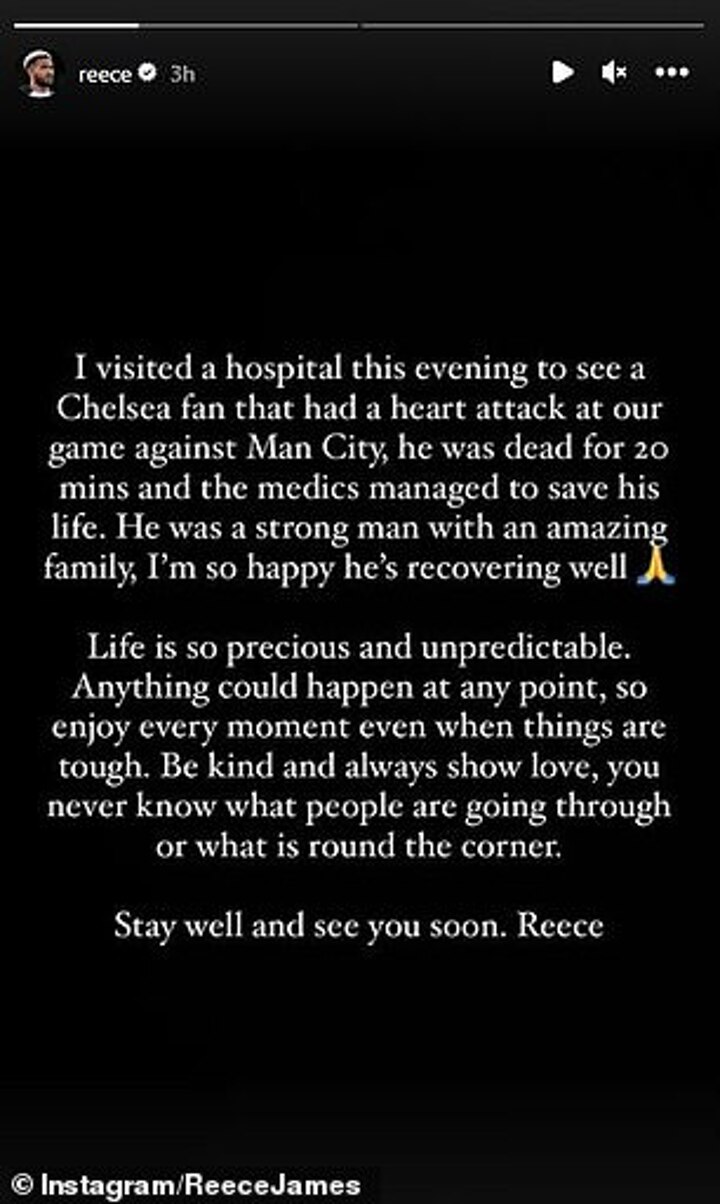This screenshot has height=1204, width=720.
Task: Open reece's profile picture
Action: click(41, 74)
